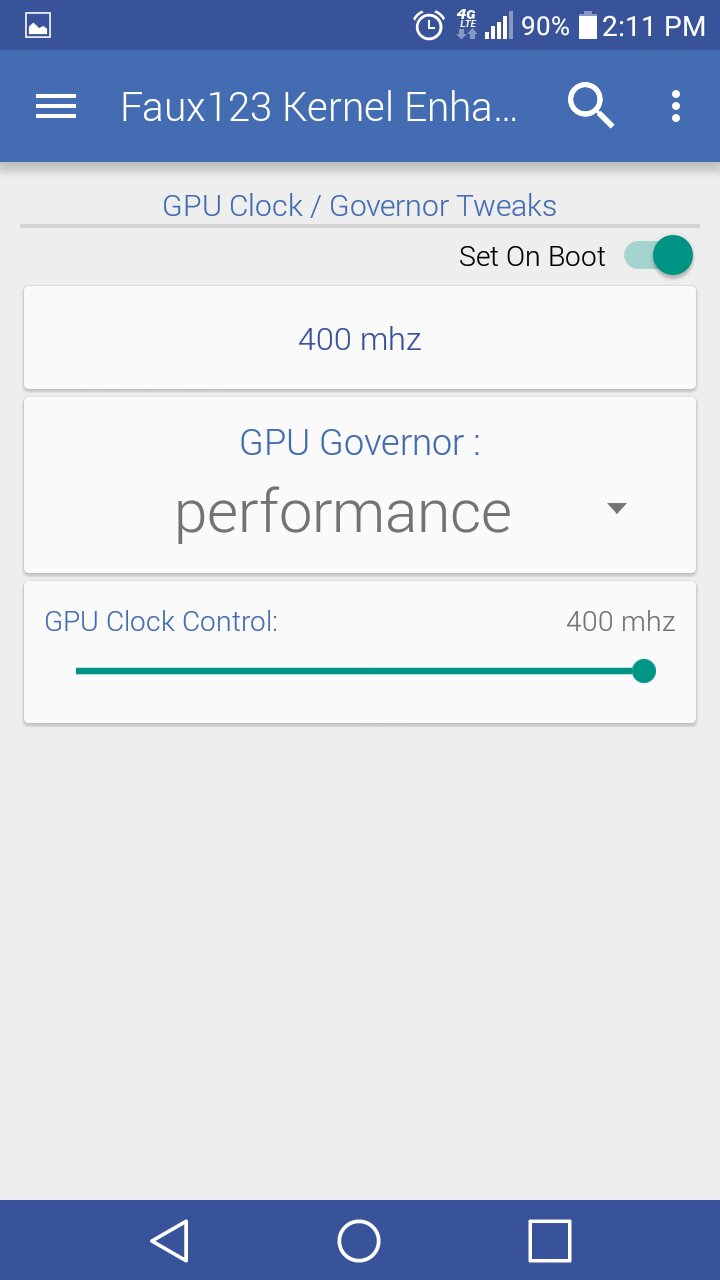
Task: Tap the GPU Clock Control slider
Action: [x=360, y=671]
